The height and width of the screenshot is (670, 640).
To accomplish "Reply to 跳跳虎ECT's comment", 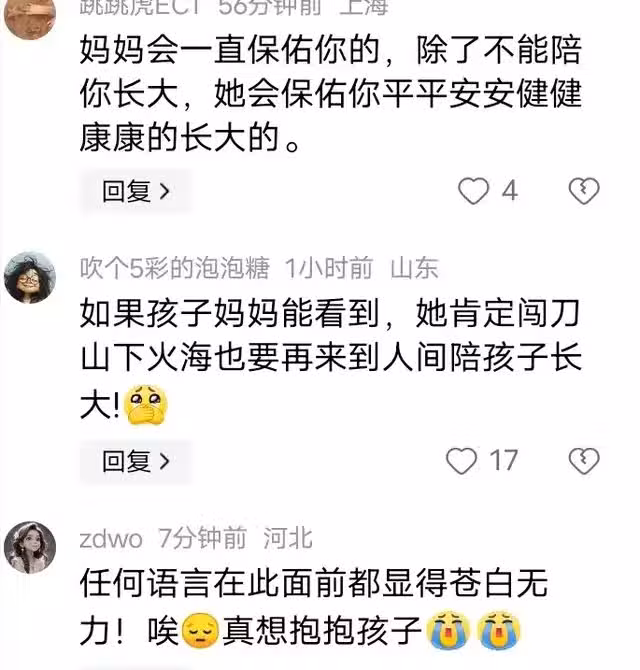I will pos(135,191).
